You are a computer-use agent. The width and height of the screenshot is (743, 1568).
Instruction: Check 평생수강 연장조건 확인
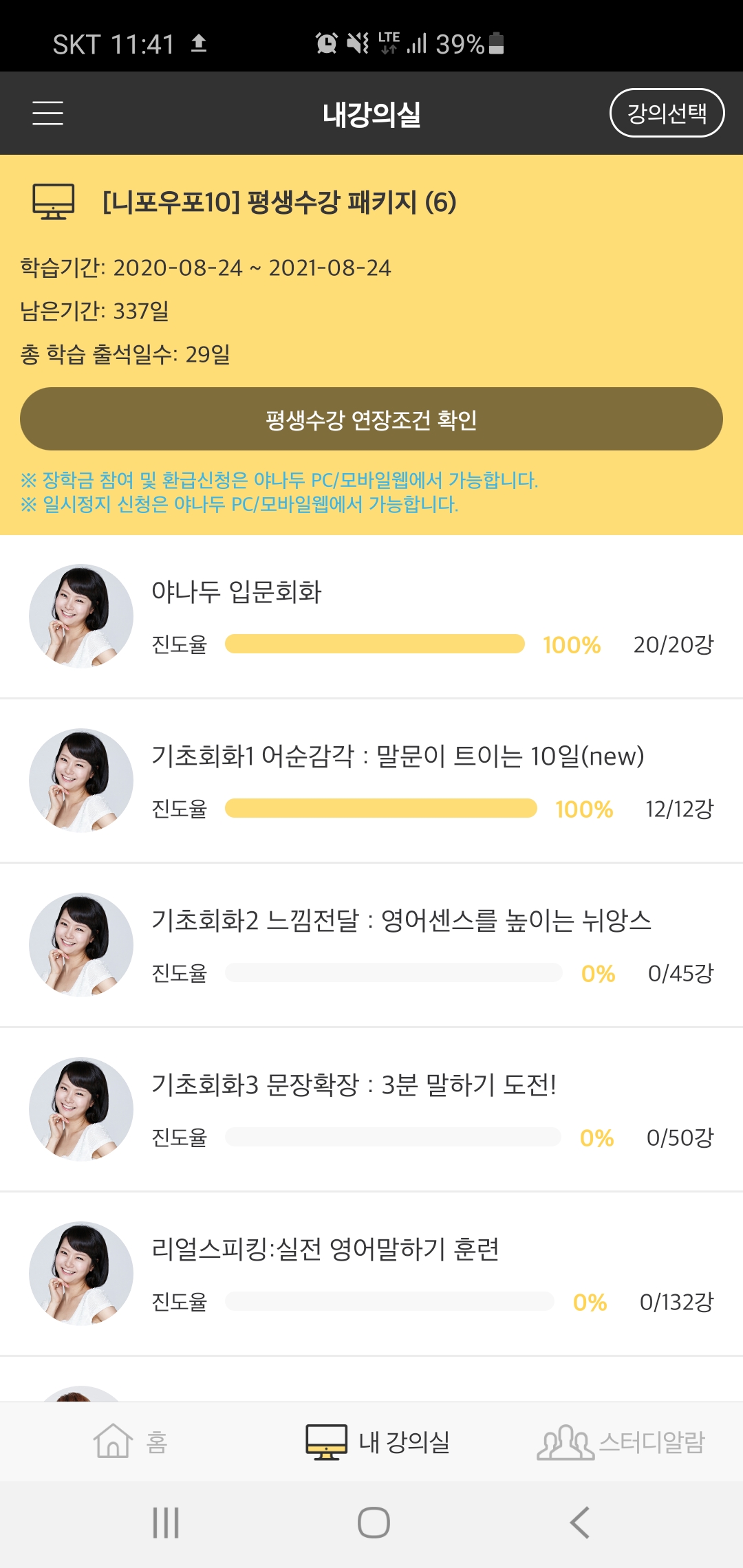[371, 419]
